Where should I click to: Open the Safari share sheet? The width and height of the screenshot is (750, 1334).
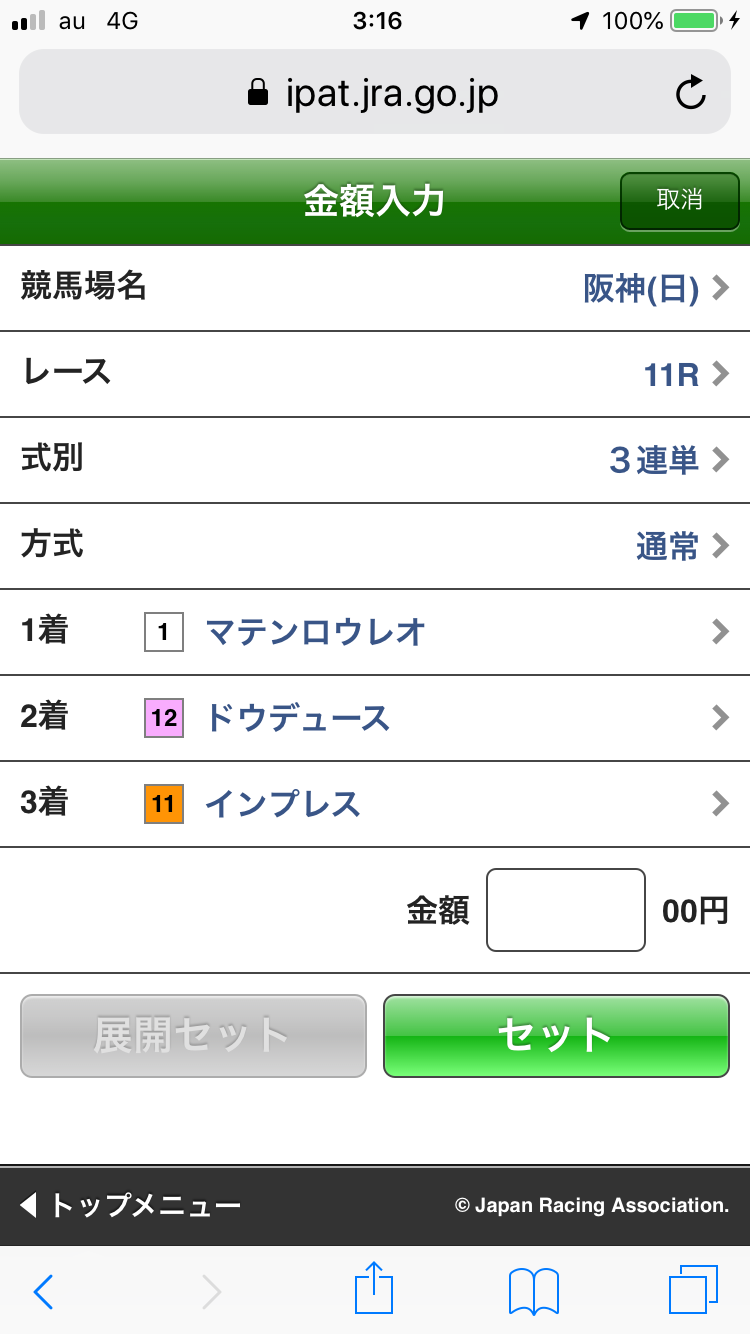click(375, 1290)
